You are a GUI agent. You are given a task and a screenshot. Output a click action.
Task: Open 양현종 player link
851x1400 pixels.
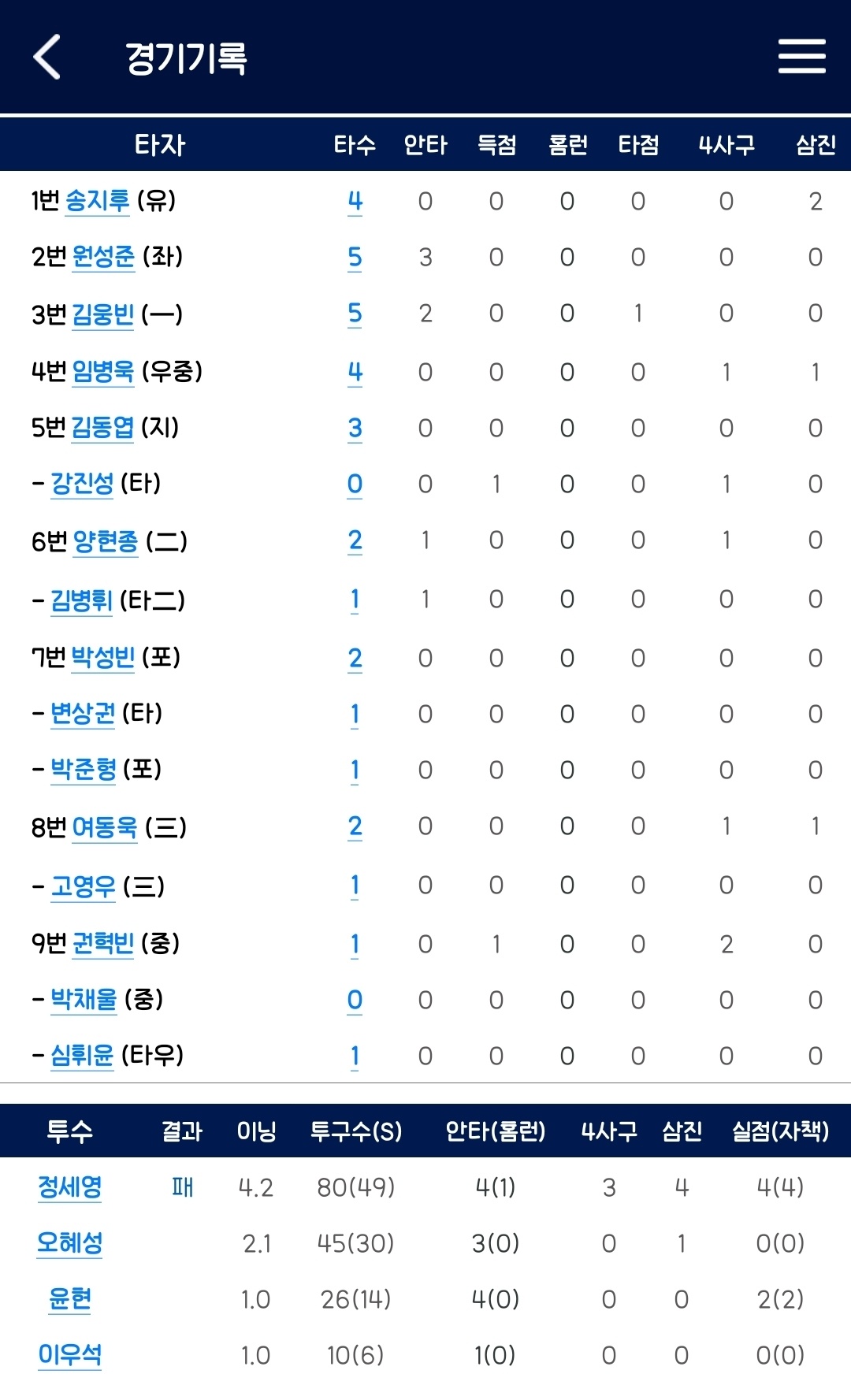pos(105,541)
